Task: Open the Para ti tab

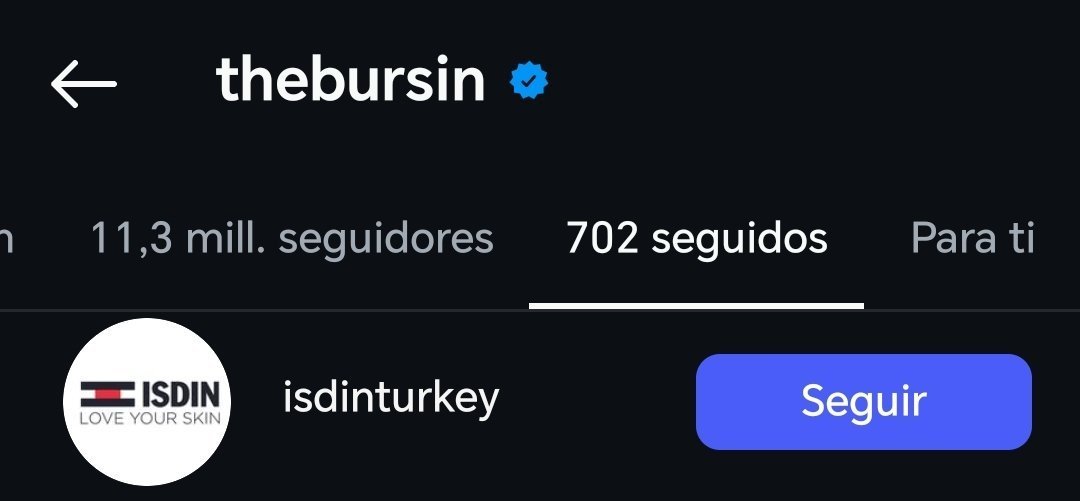Action: [972, 239]
